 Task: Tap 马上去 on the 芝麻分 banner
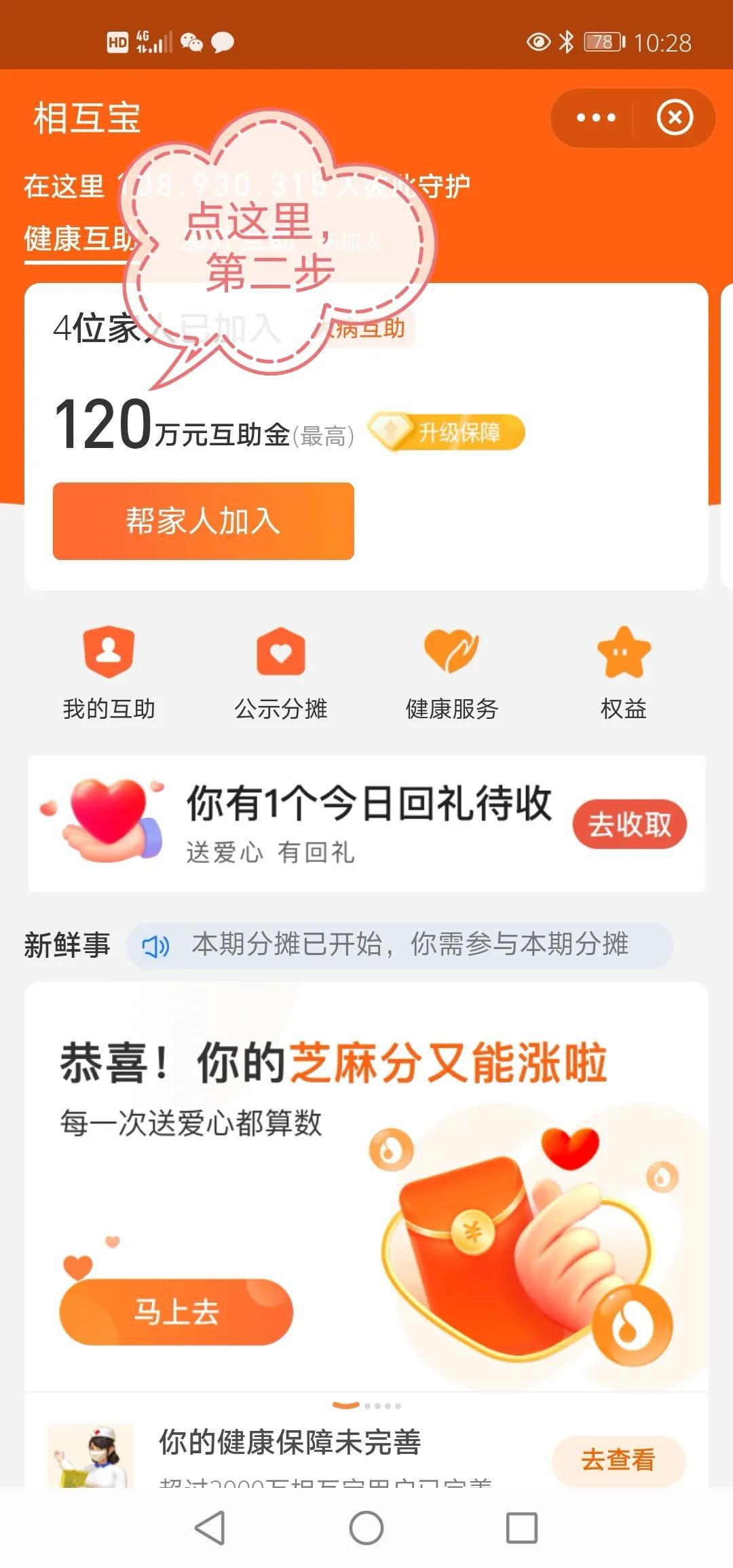[x=176, y=1311]
